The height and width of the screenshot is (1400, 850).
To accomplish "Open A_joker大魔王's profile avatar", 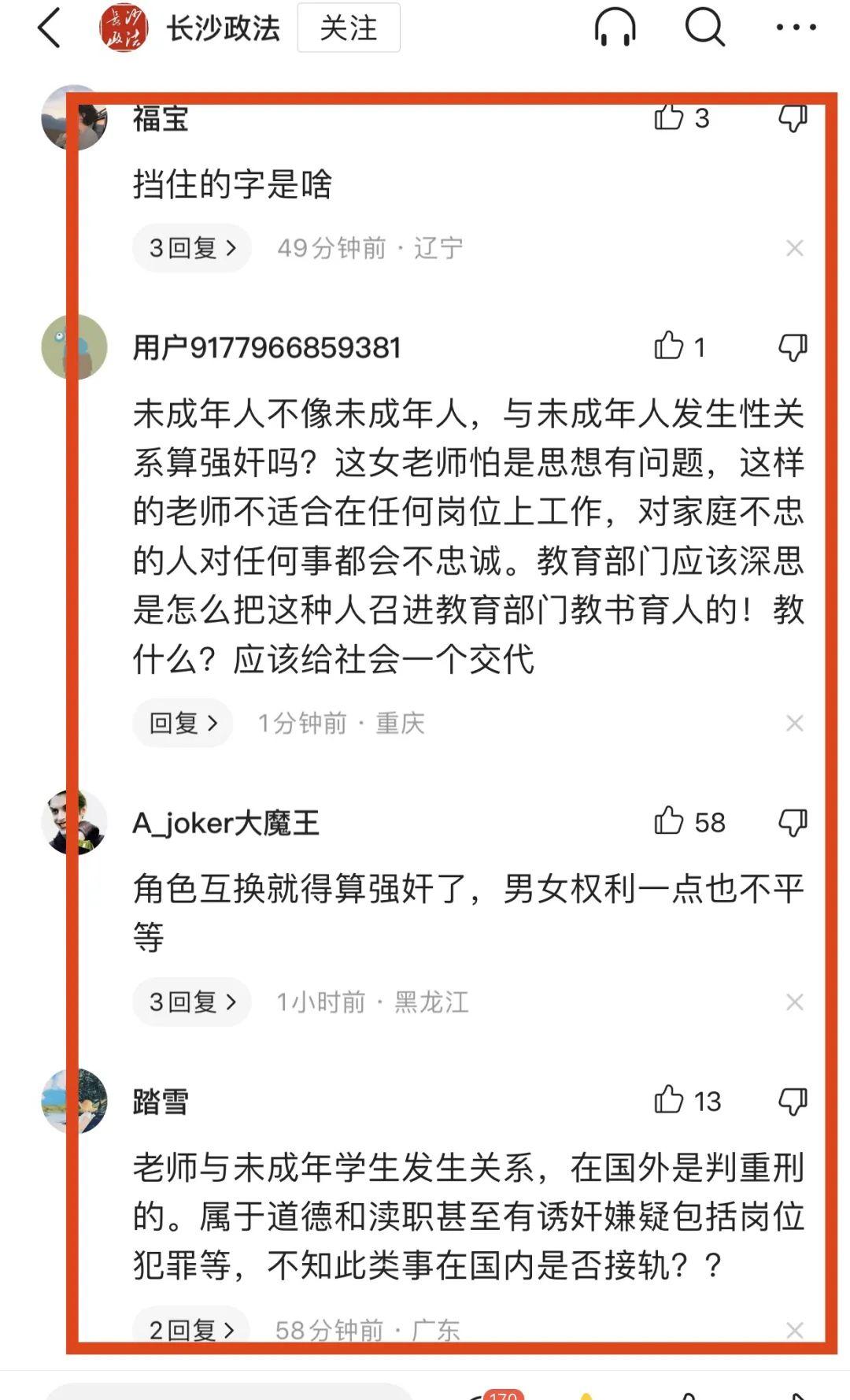I will click(x=74, y=822).
